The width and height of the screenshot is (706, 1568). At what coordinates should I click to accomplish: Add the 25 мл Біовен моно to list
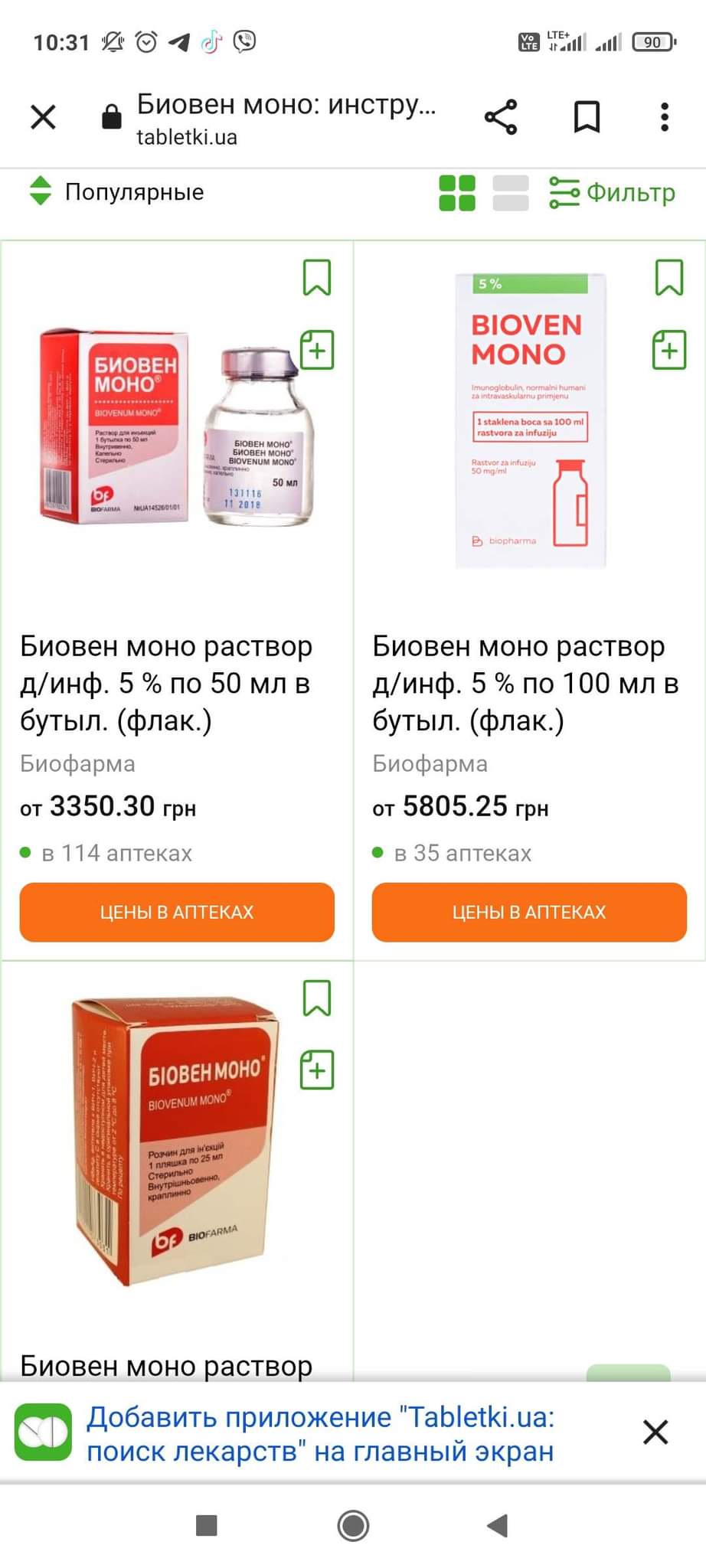point(317,1070)
